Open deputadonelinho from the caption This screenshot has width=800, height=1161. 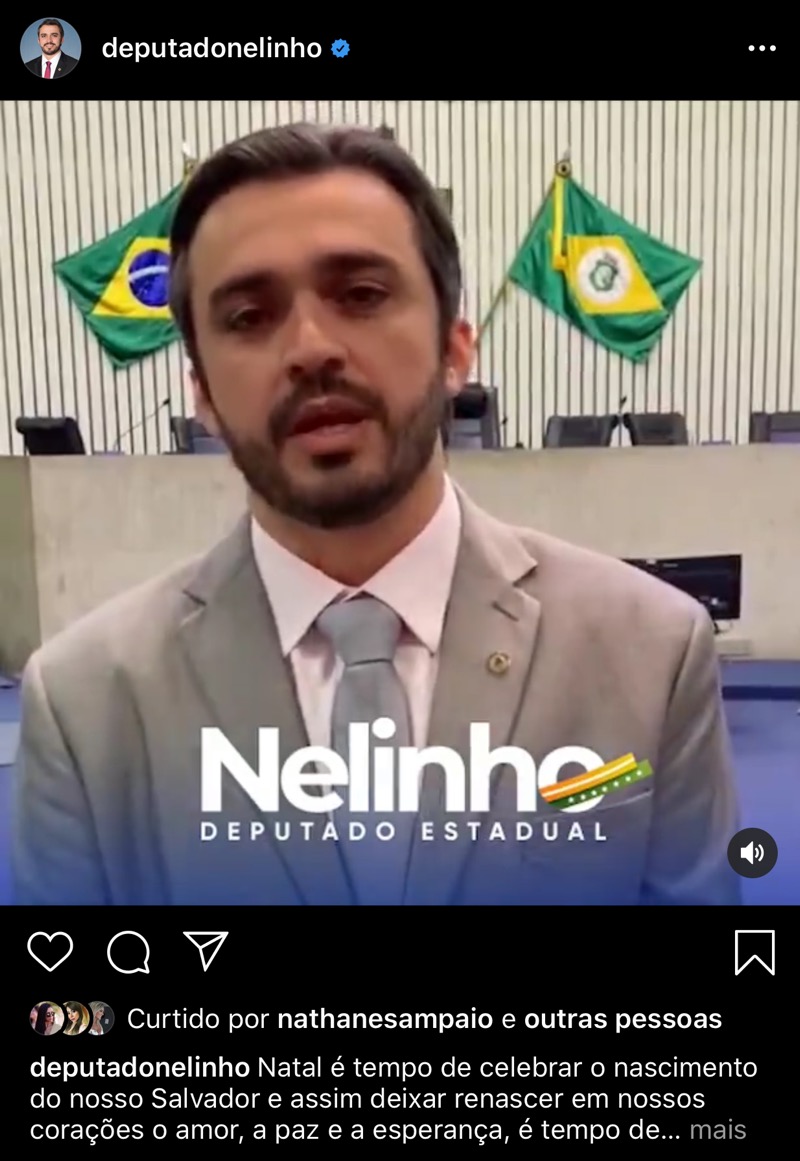point(140,1067)
